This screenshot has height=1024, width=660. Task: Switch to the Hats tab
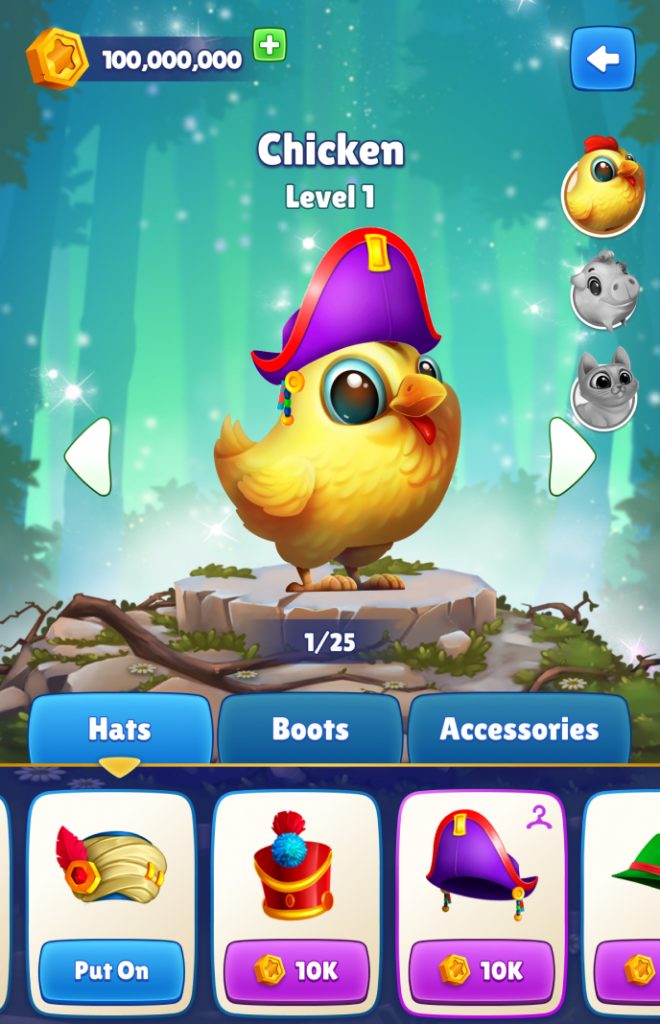[x=119, y=729]
